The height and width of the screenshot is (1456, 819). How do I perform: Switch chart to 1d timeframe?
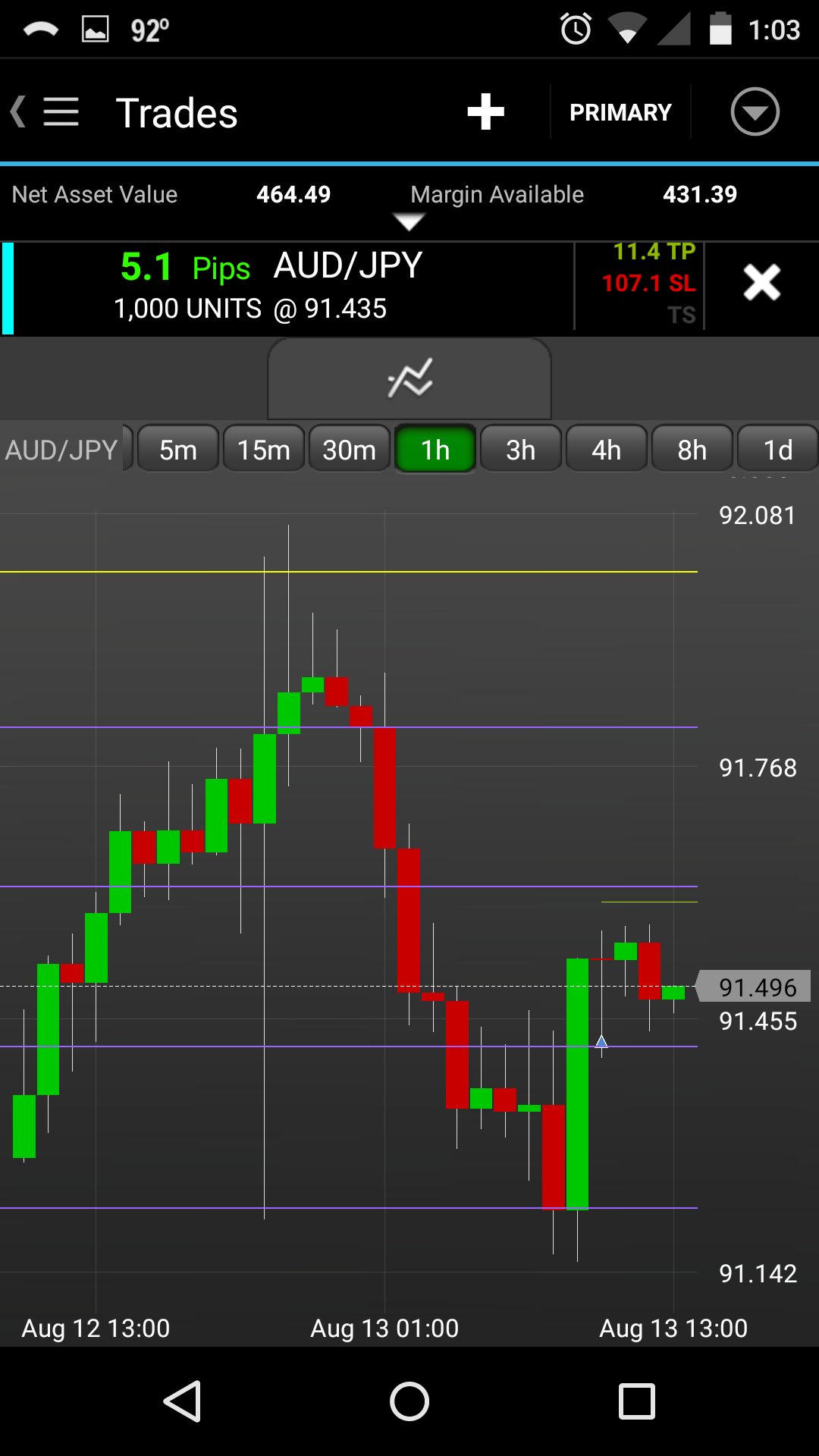[x=778, y=450]
